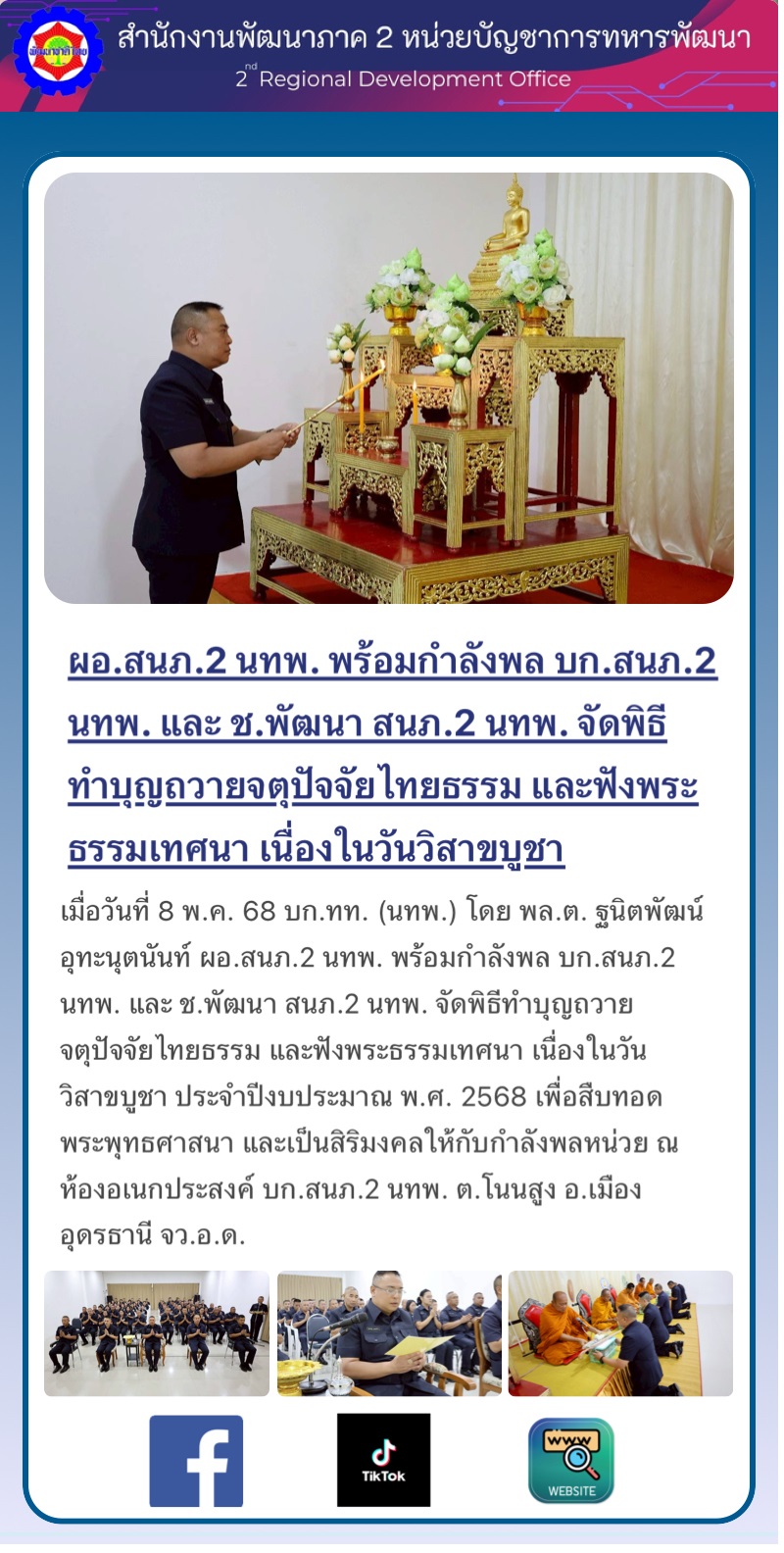
Task: View the photo of offerings to monks
Action: click(620, 1333)
